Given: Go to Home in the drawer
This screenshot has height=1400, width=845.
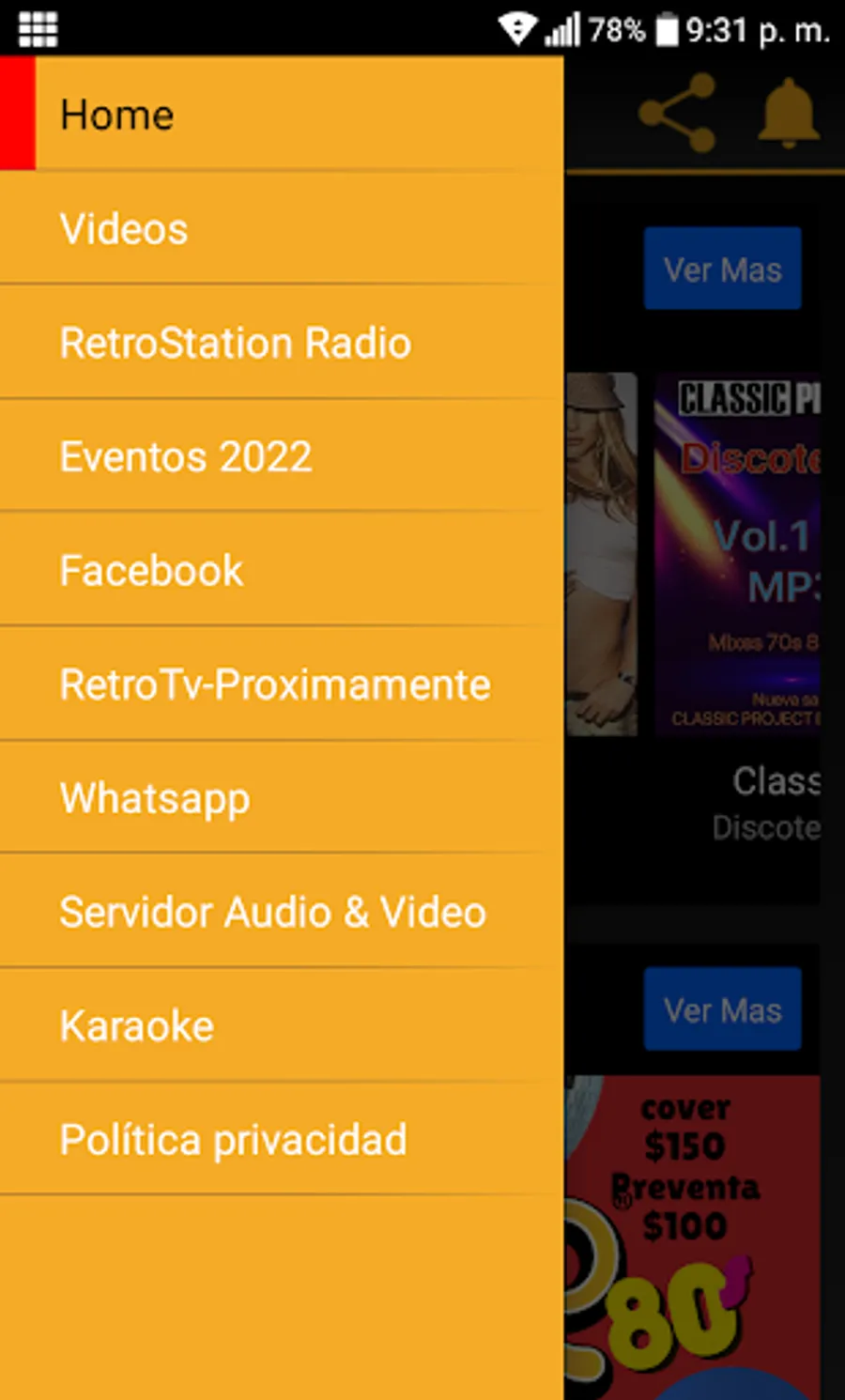Looking at the screenshot, I should 282,115.
